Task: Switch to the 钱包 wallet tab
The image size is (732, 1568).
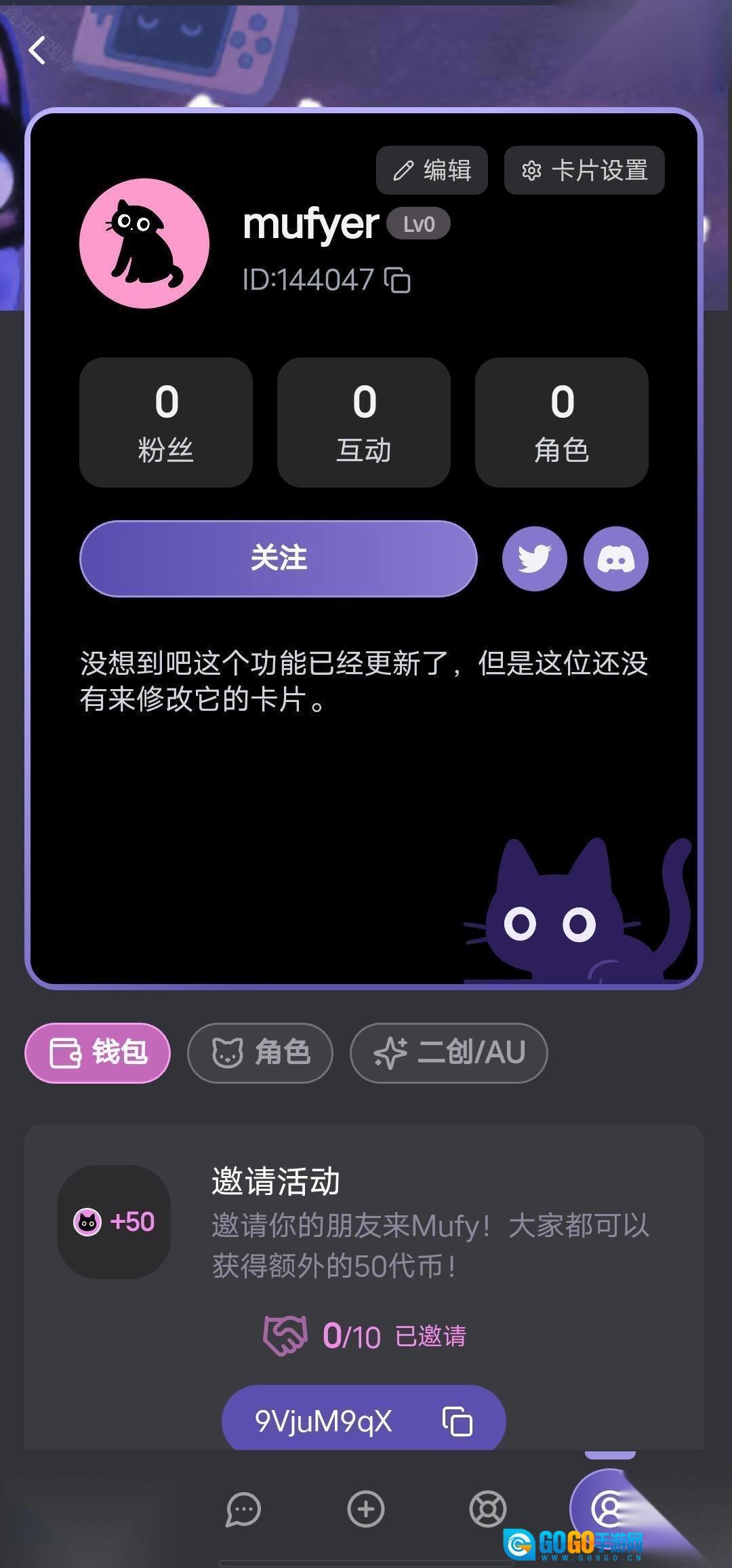Action: [x=98, y=1053]
